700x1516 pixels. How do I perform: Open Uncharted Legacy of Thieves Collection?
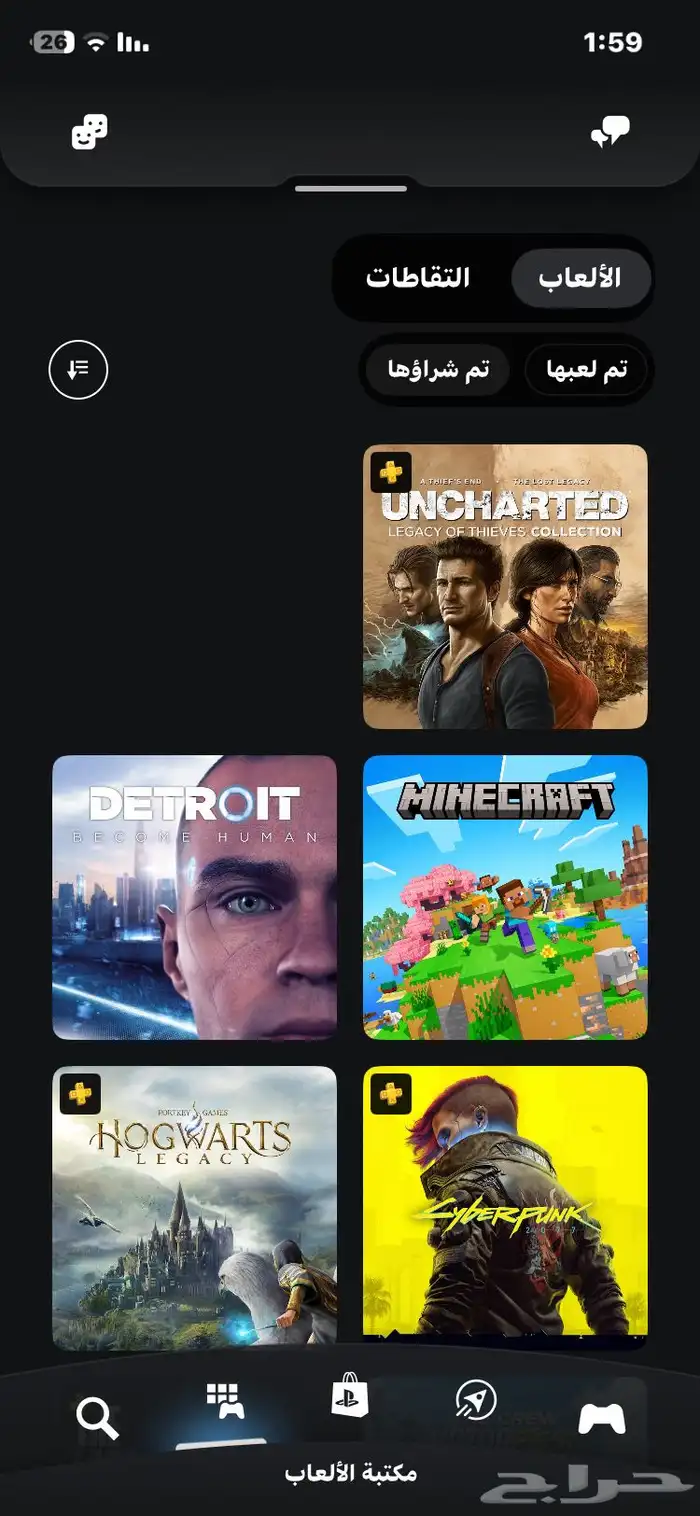(505, 587)
